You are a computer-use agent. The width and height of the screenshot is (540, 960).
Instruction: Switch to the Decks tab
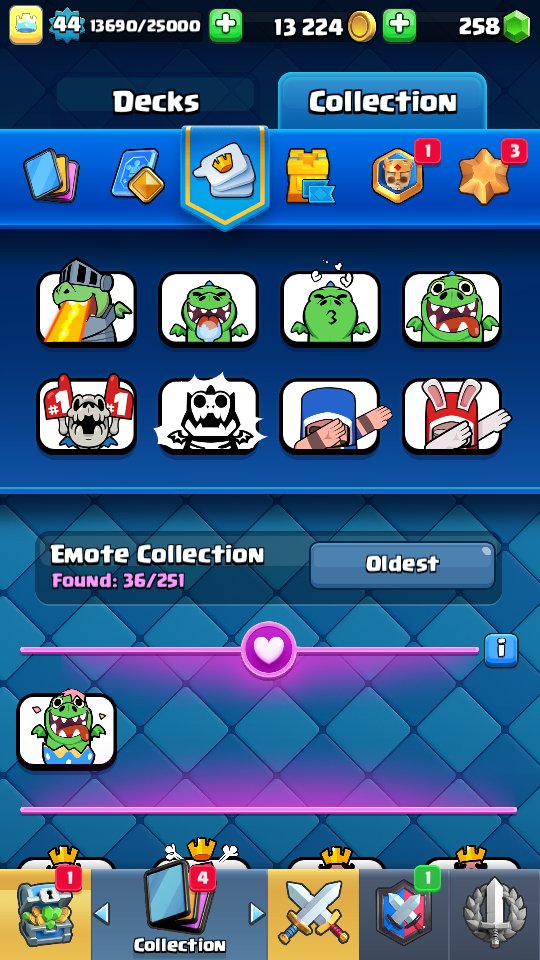(156, 101)
